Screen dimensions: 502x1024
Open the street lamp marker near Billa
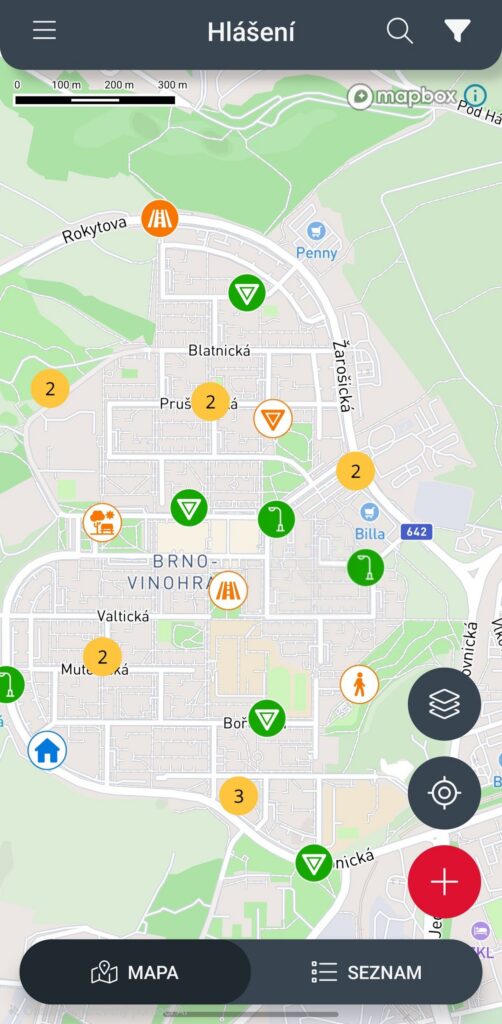tap(366, 567)
